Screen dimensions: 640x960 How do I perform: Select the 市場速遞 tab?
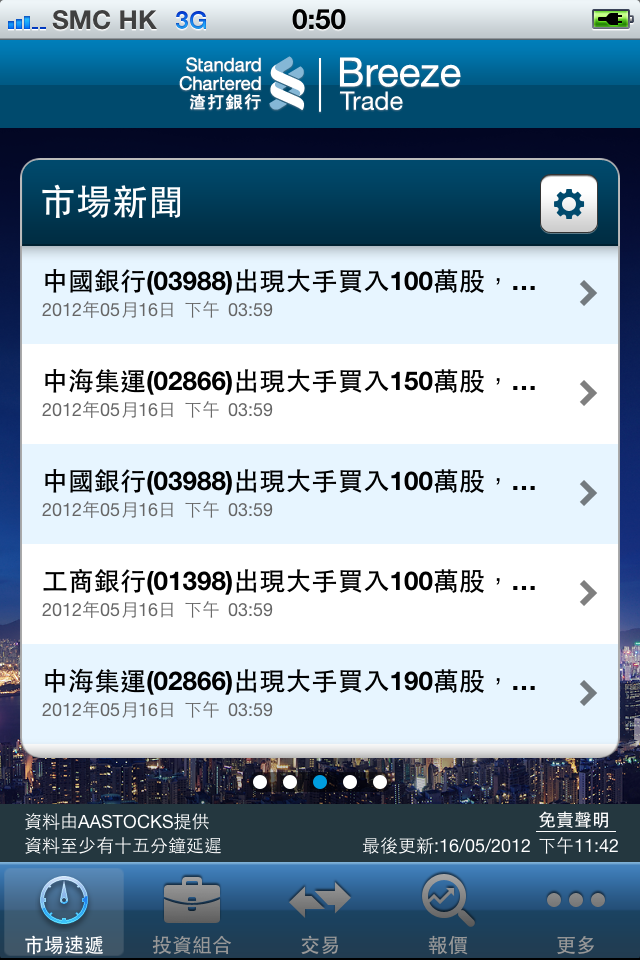click(64, 912)
